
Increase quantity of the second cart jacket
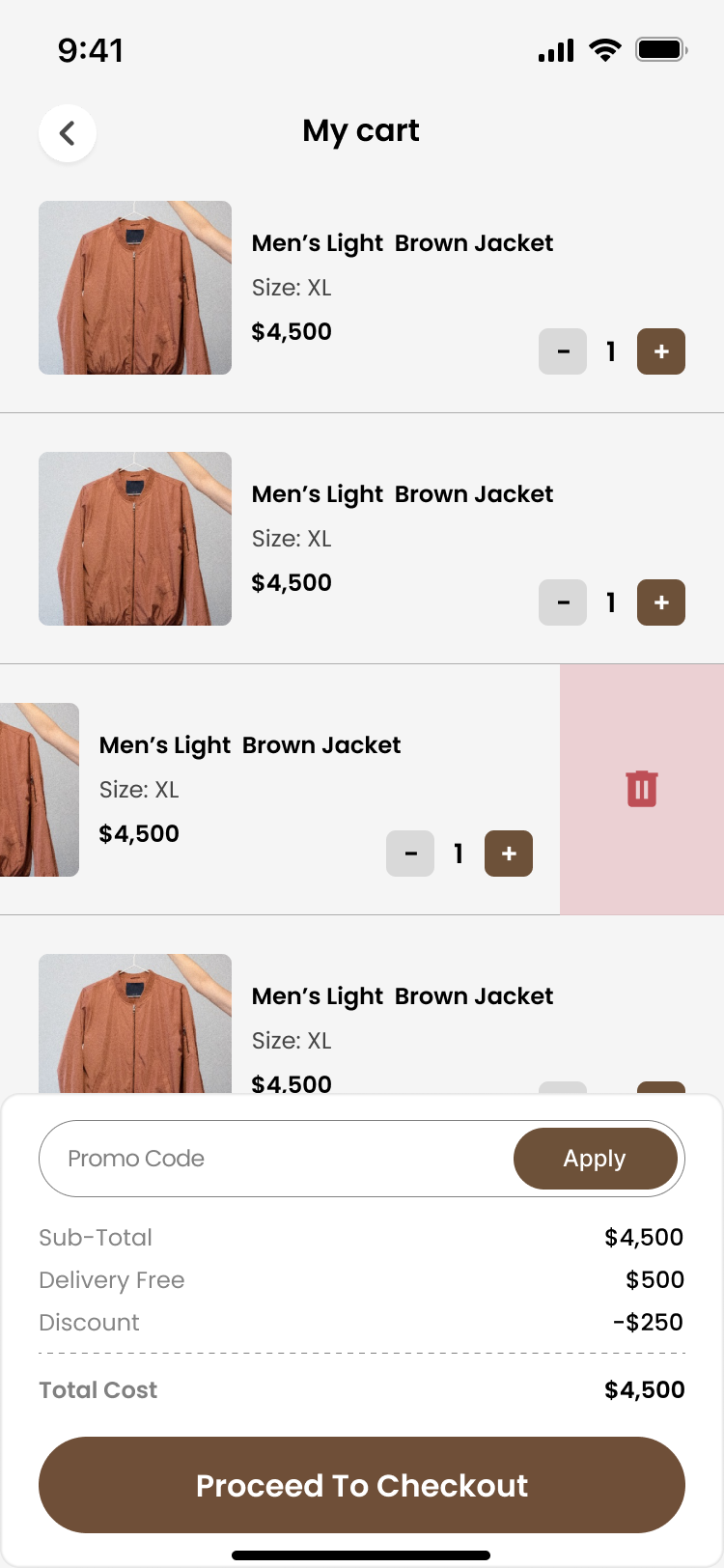pos(661,602)
